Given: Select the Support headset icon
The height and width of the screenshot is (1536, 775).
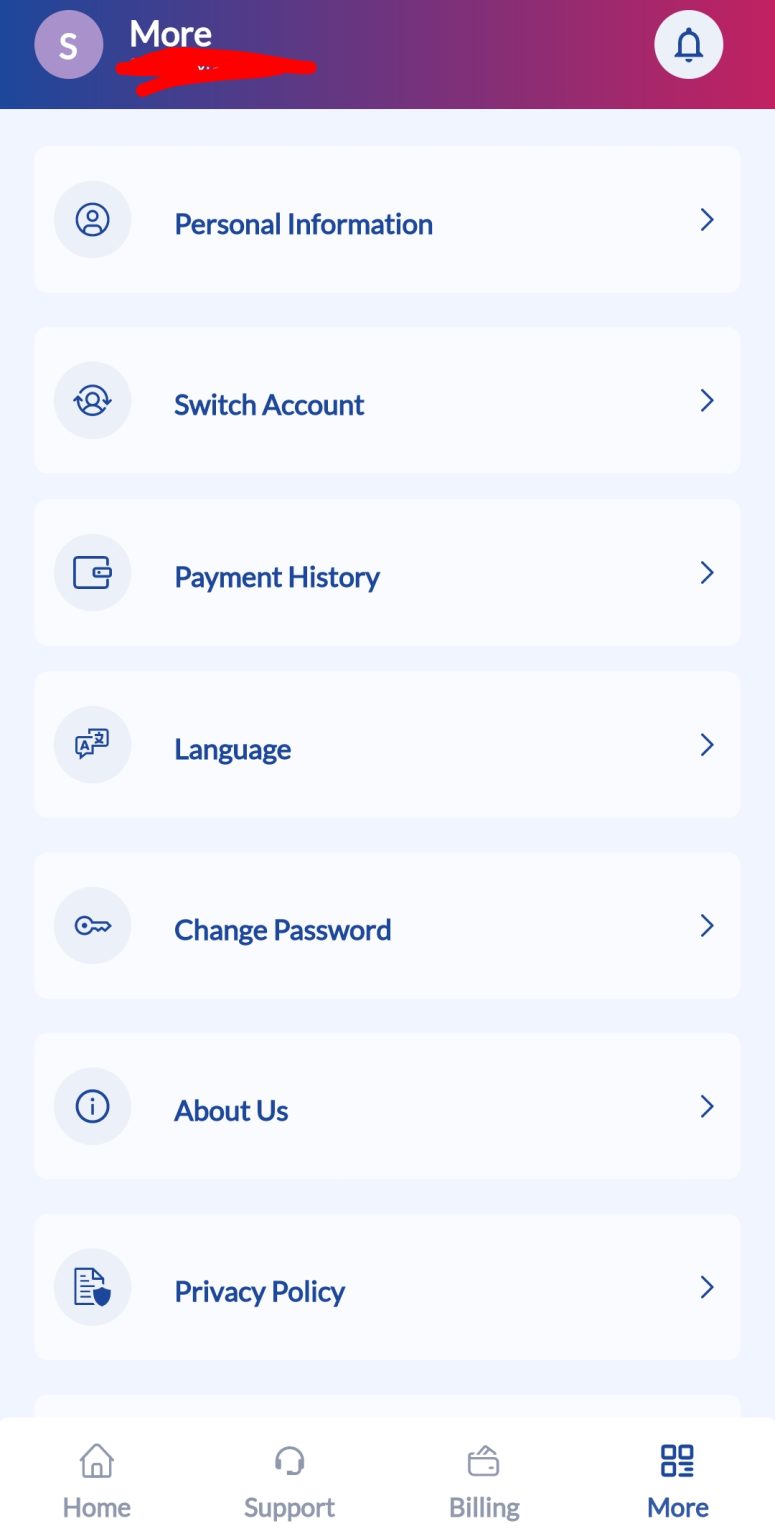Looking at the screenshot, I should click(x=289, y=1461).
